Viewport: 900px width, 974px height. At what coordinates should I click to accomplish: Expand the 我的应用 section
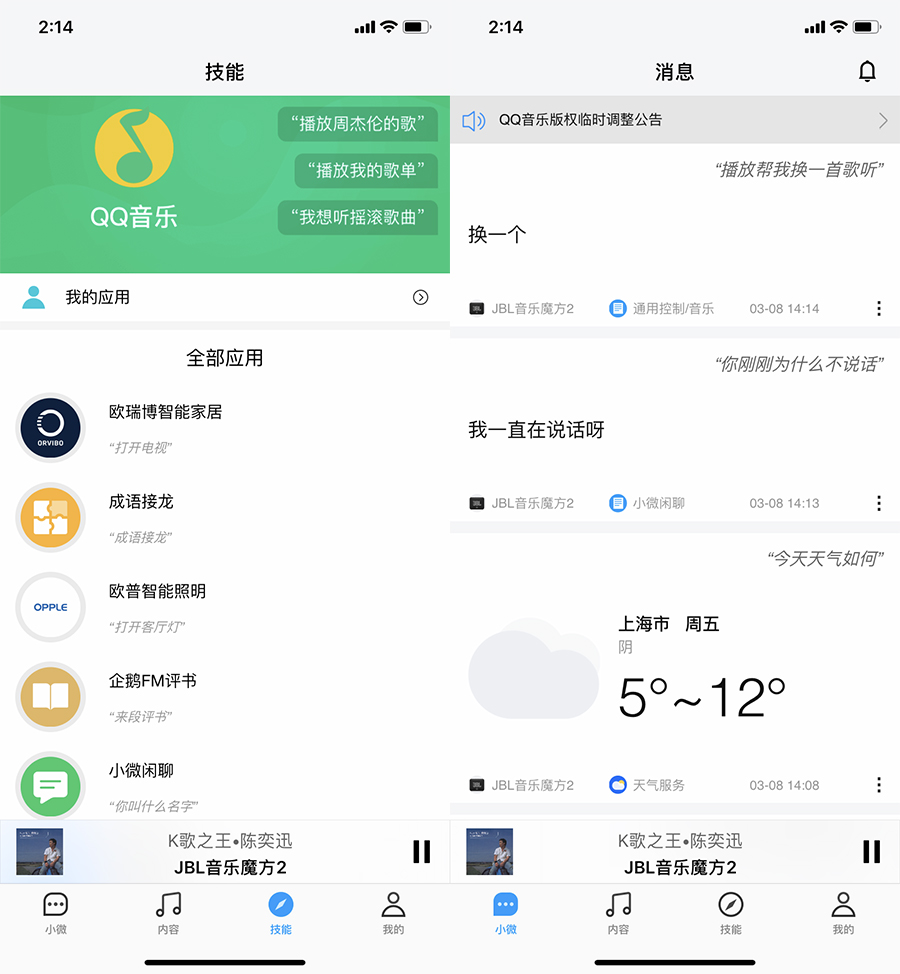click(420, 297)
